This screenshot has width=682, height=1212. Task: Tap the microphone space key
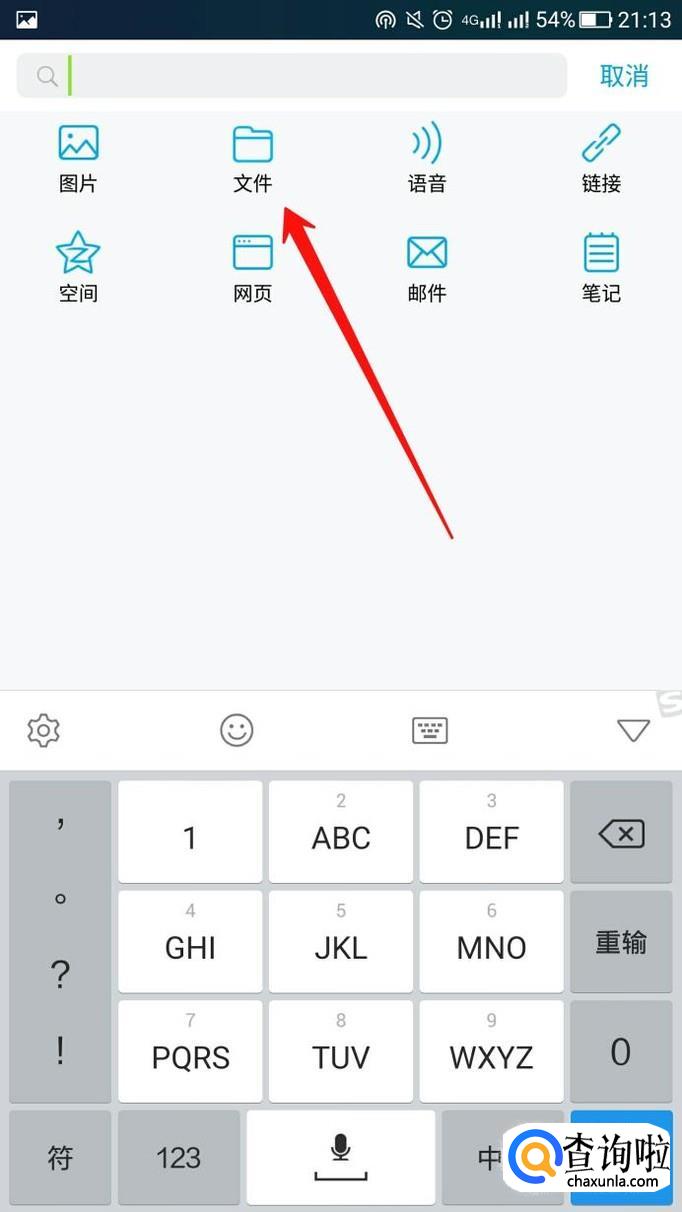pyautogui.click(x=341, y=1158)
